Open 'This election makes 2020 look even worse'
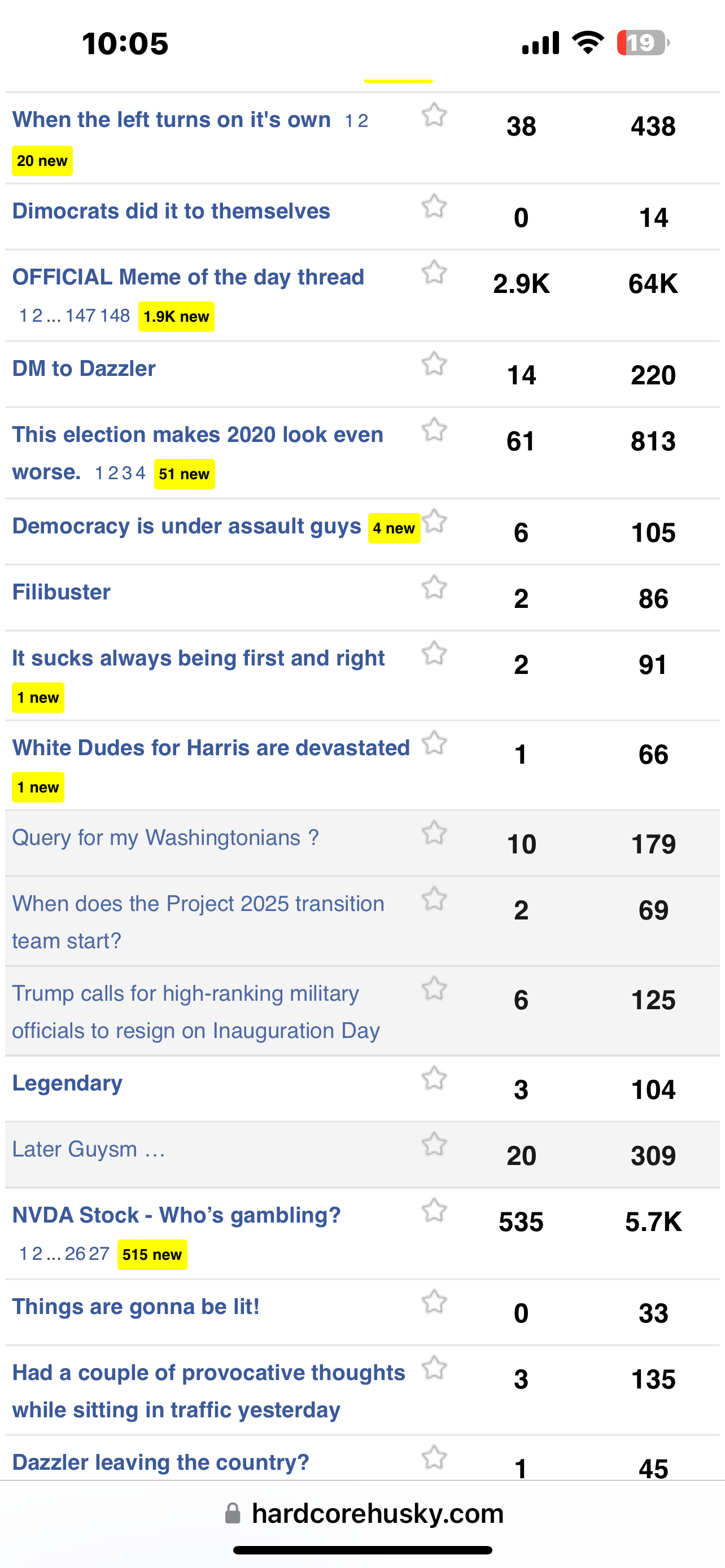725x1568 pixels. point(197,435)
